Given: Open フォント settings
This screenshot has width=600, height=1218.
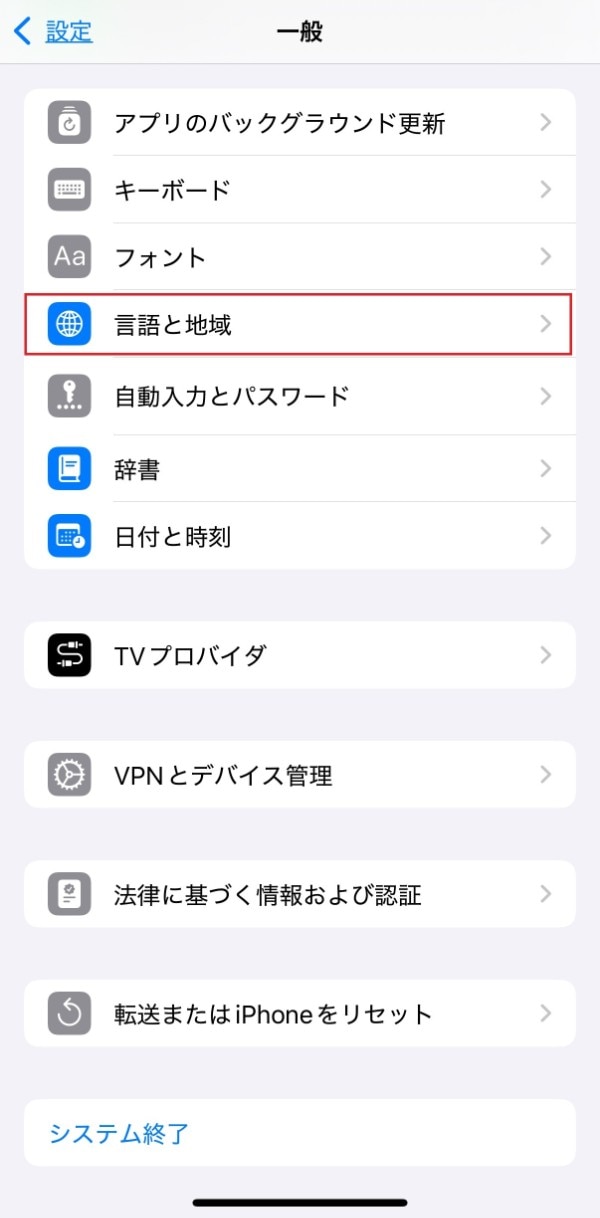Looking at the screenshot, I should [x=299, y=257].
